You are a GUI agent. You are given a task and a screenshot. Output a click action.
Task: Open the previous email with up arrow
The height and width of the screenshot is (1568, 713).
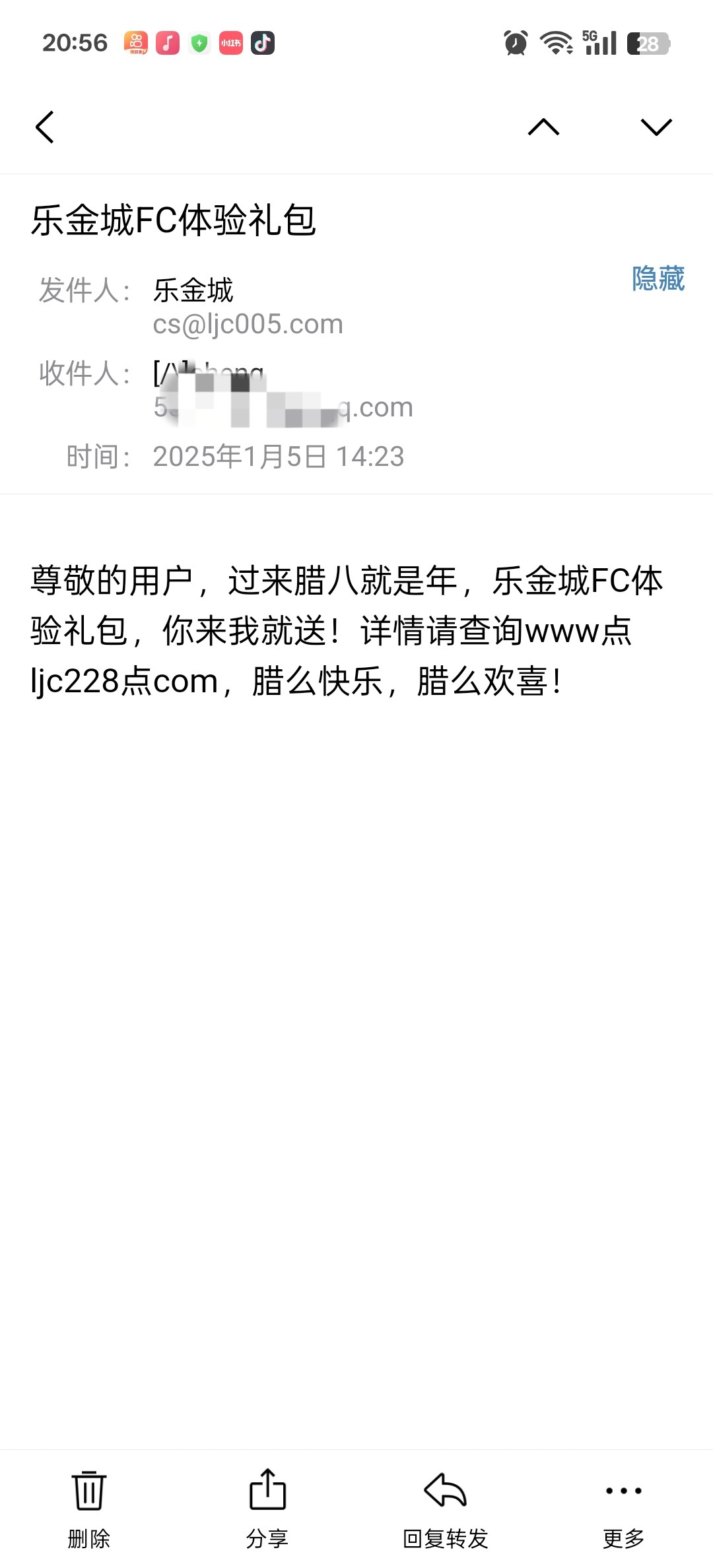pyautogui.click(x=544, y=127)
